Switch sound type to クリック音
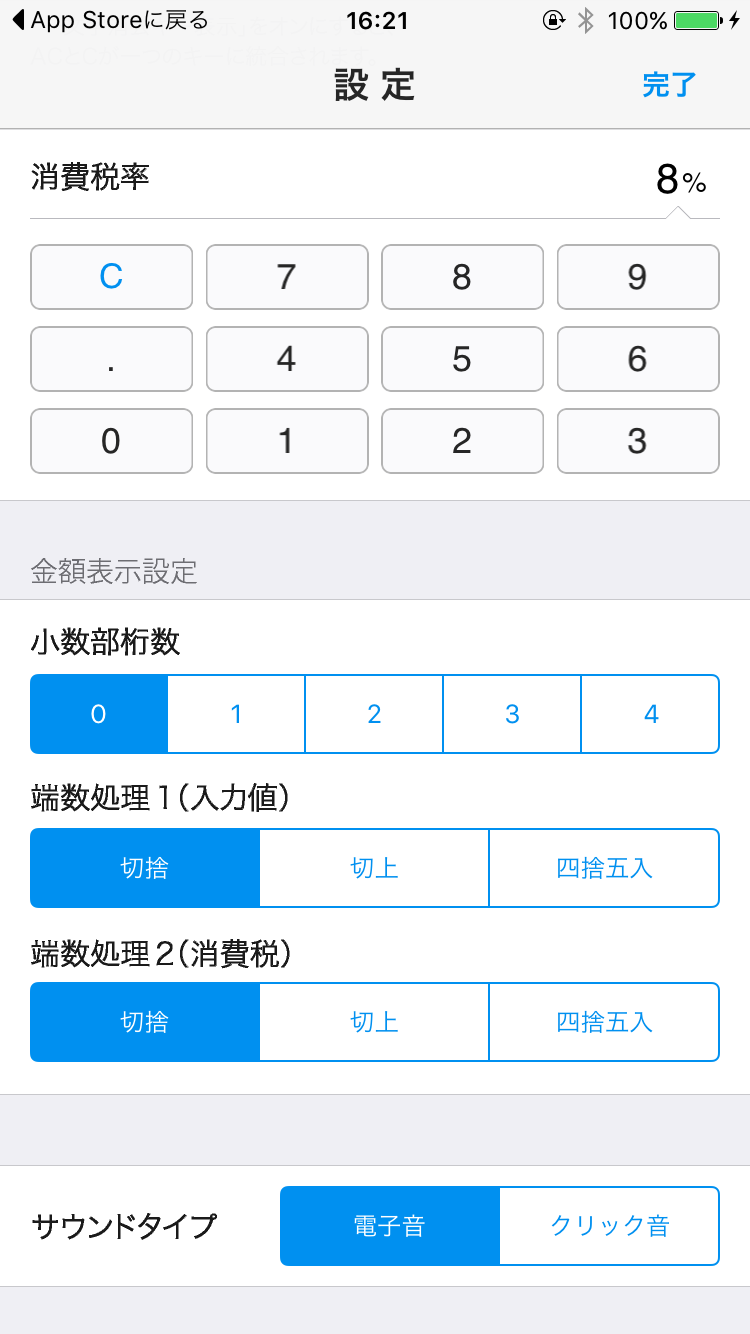Viewport: 750px width, 1334px height. click(x=609, y=1226)
